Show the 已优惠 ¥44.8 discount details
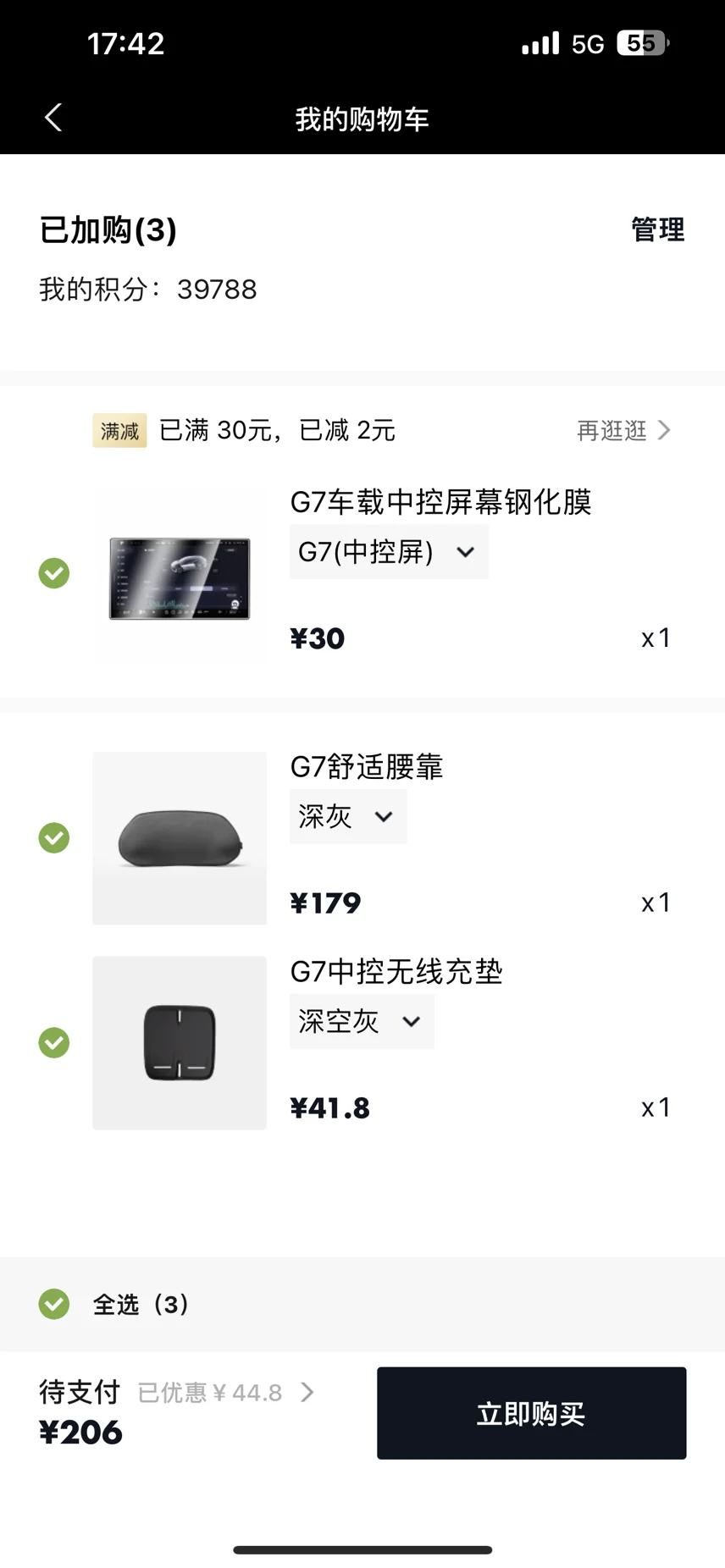Image resolution: width=725 pixels, height=1568 pixels. tap(225, 1393)
